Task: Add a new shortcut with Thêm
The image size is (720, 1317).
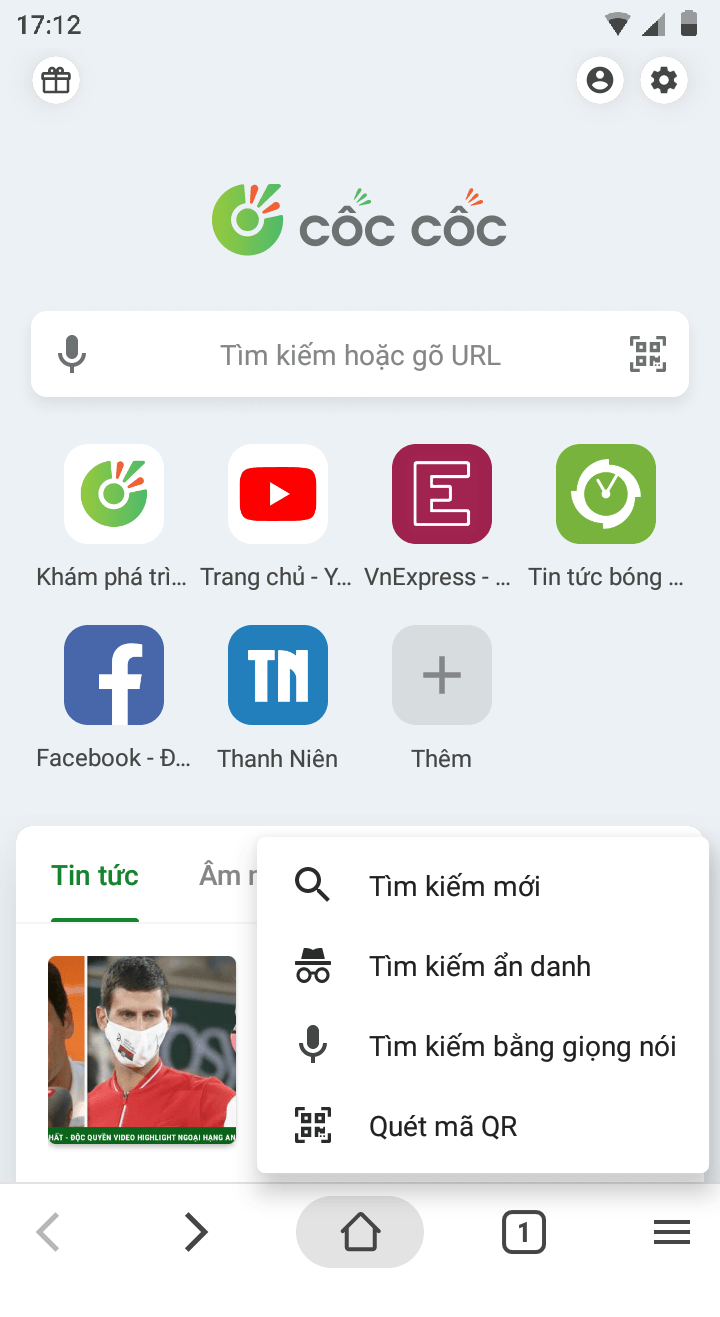Action: click(x=442, y=675)
